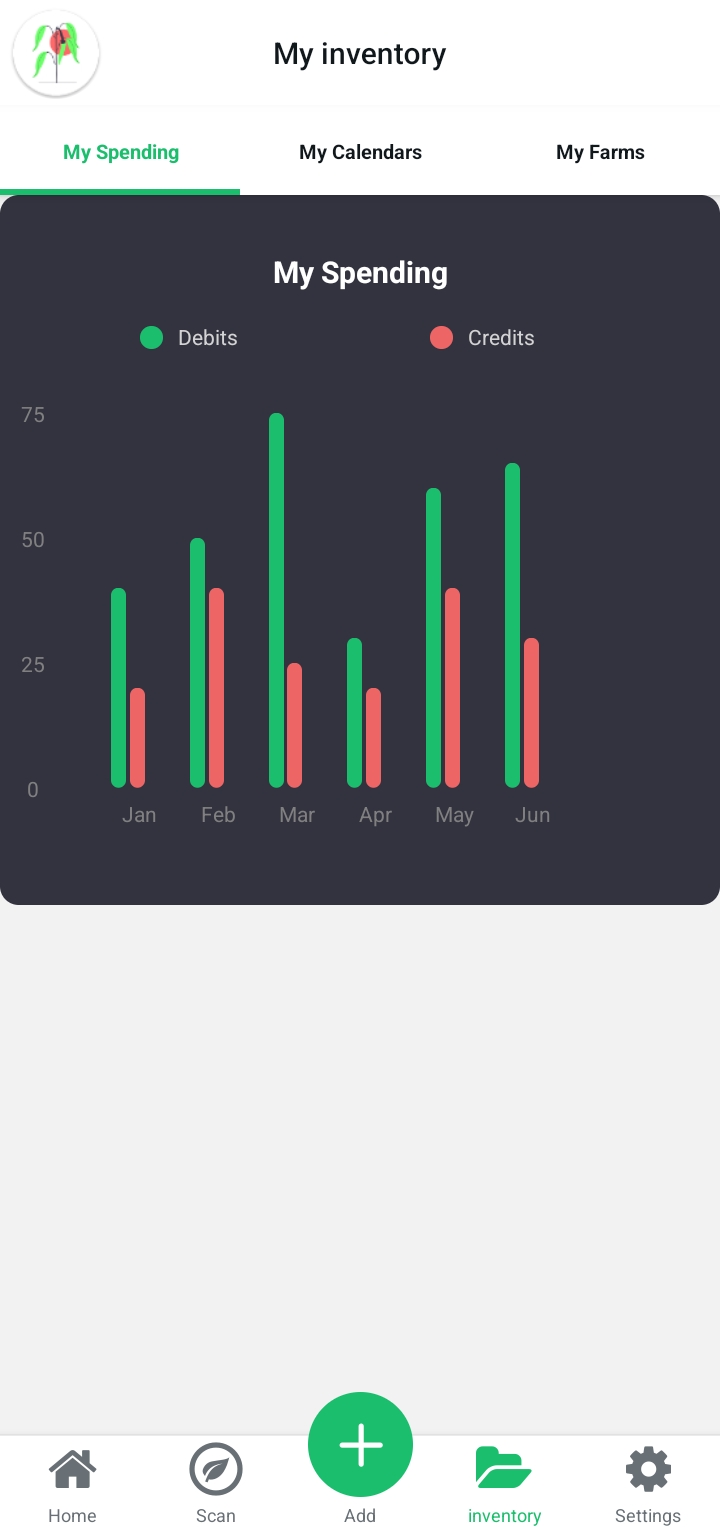Screen dimensions: 720x1527
Task: Open Settings from the bottom bar
Action: (648, 1485)
